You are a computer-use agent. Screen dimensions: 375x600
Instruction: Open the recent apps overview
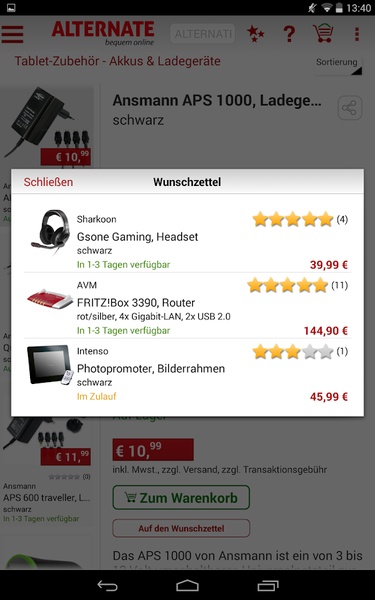coord(268,585)
